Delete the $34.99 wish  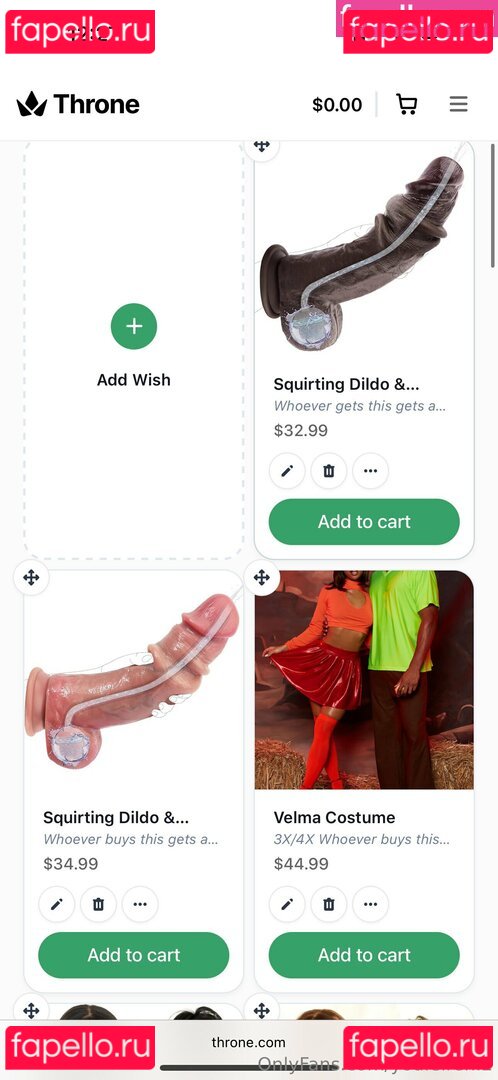pyautogui.click(x=98, y=904)
